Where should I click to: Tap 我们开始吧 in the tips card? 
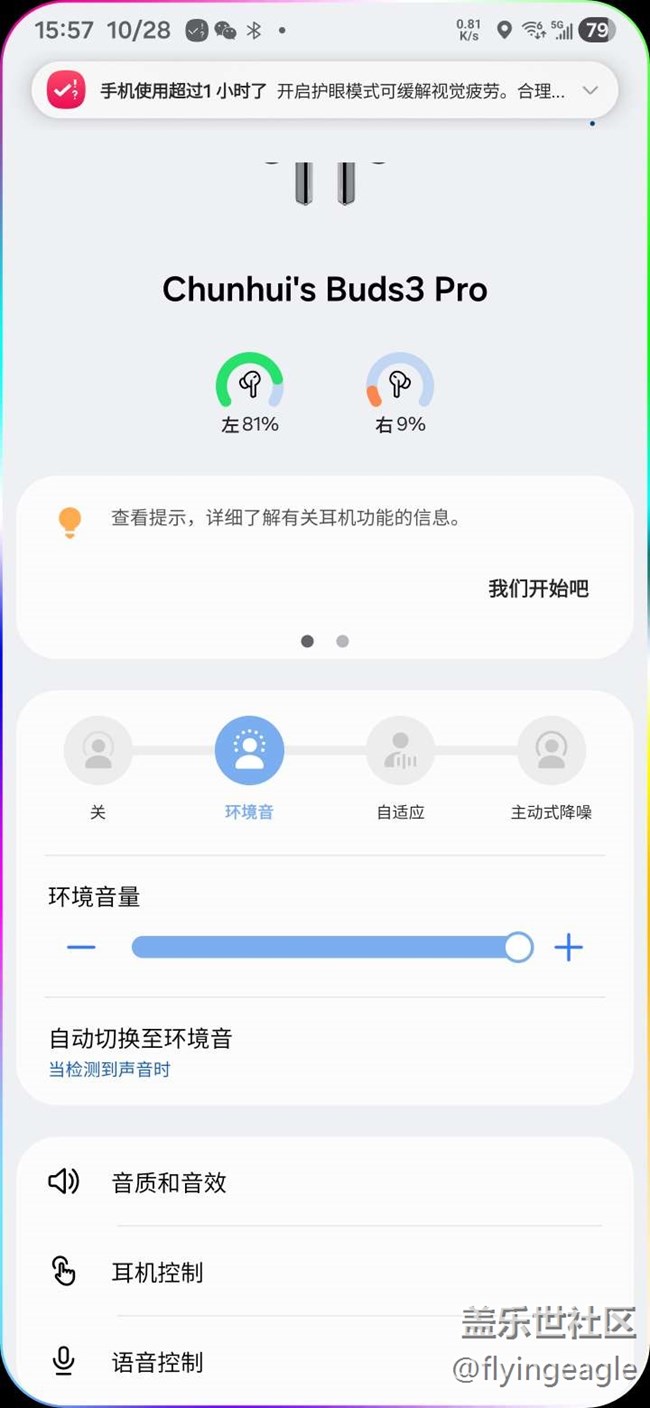[538, 588]
